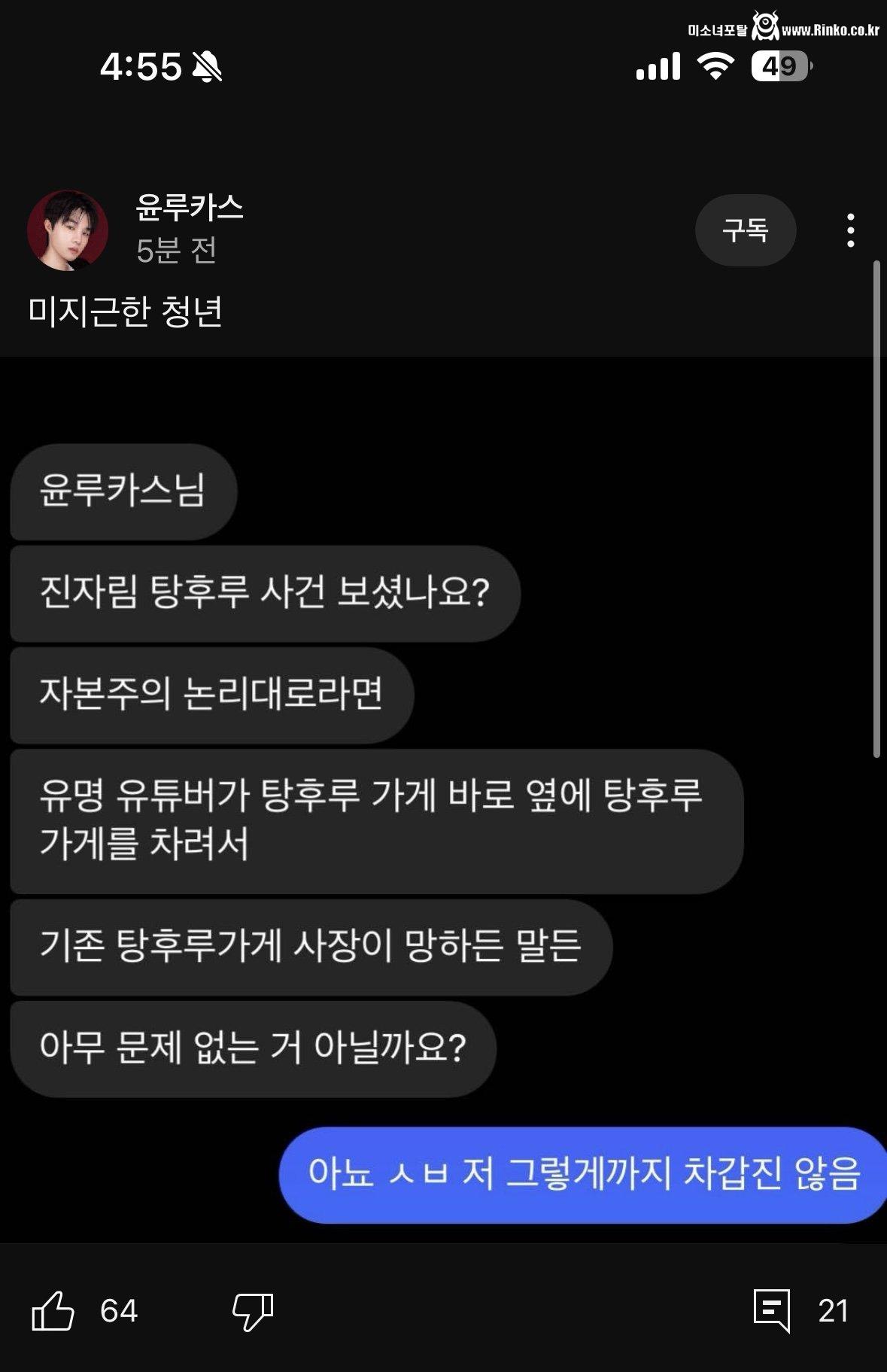
Task: Click the muted notification bell icon
Action: click(x=207, y=66)
